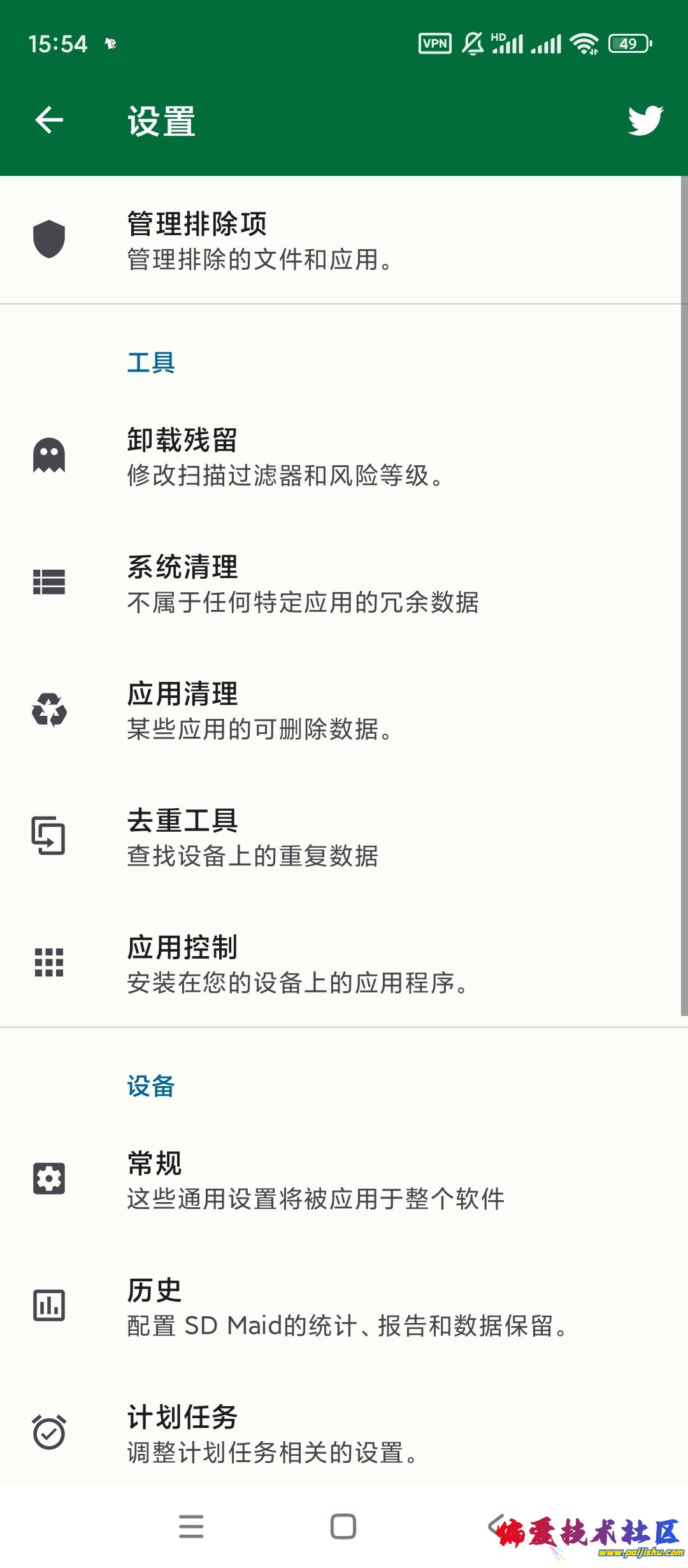
Task: Click the app grid icon for 应用控制
Action: [50, 962]
